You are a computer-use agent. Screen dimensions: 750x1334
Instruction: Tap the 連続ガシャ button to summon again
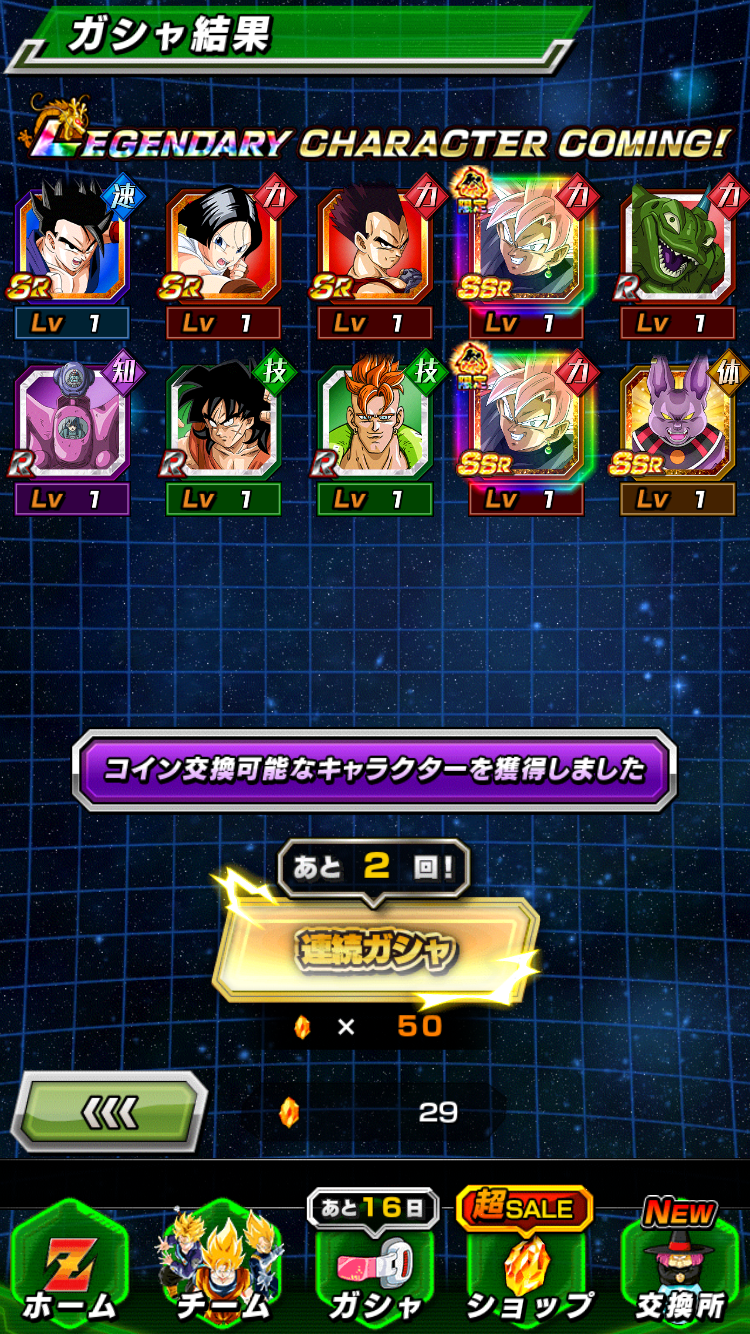coord(375,948)
